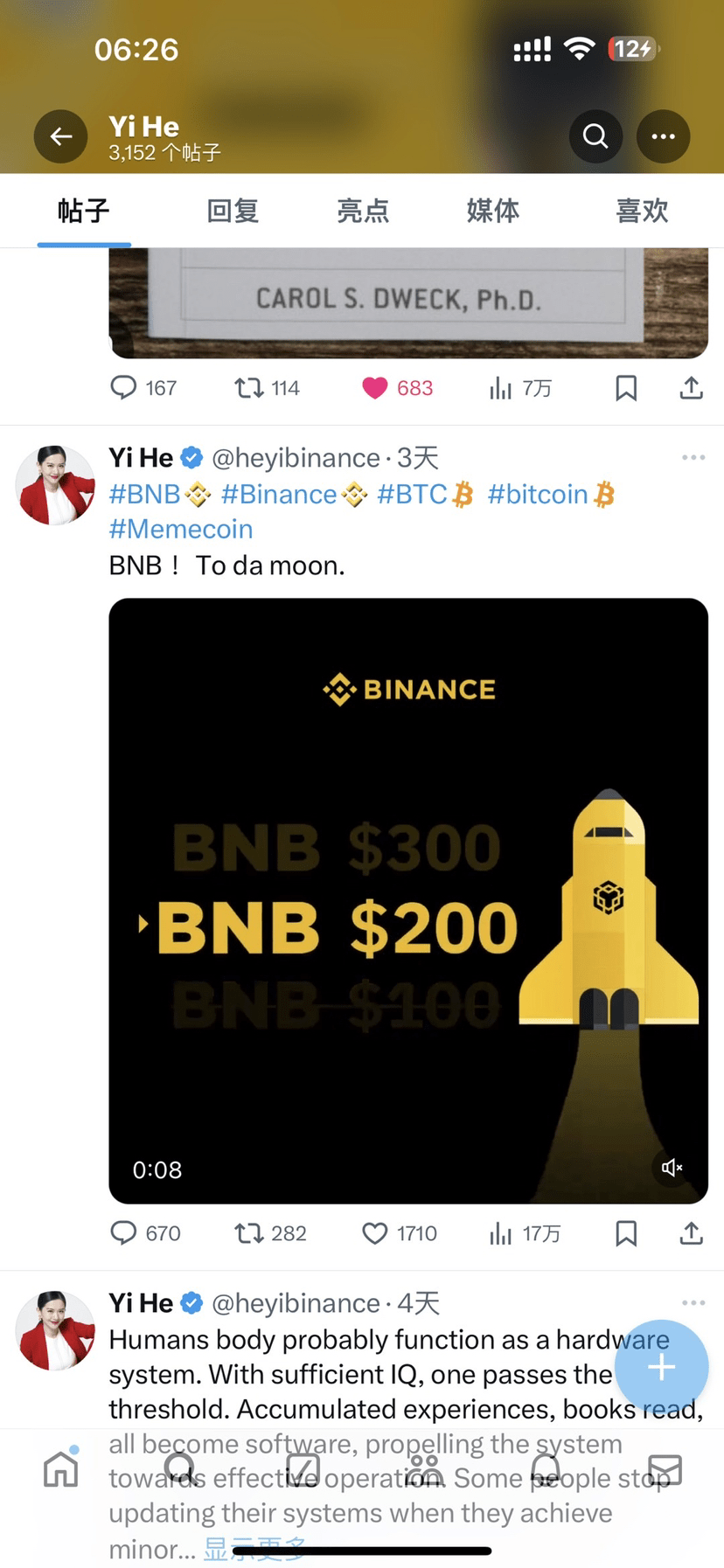Switch to the 亮点 tab
This screenshot has height=1568, width=724.
(x=363, y=211)
